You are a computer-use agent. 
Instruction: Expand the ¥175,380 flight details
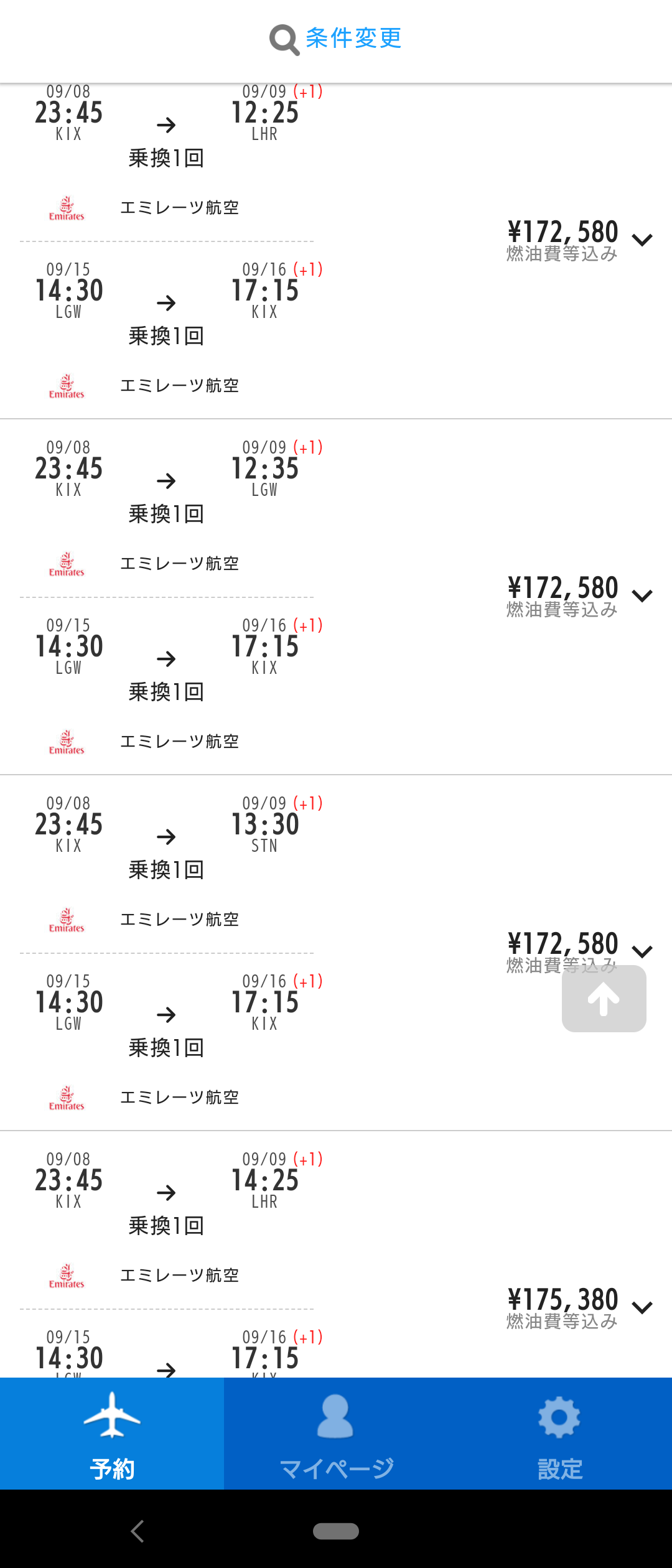[x=642, y=1307]
